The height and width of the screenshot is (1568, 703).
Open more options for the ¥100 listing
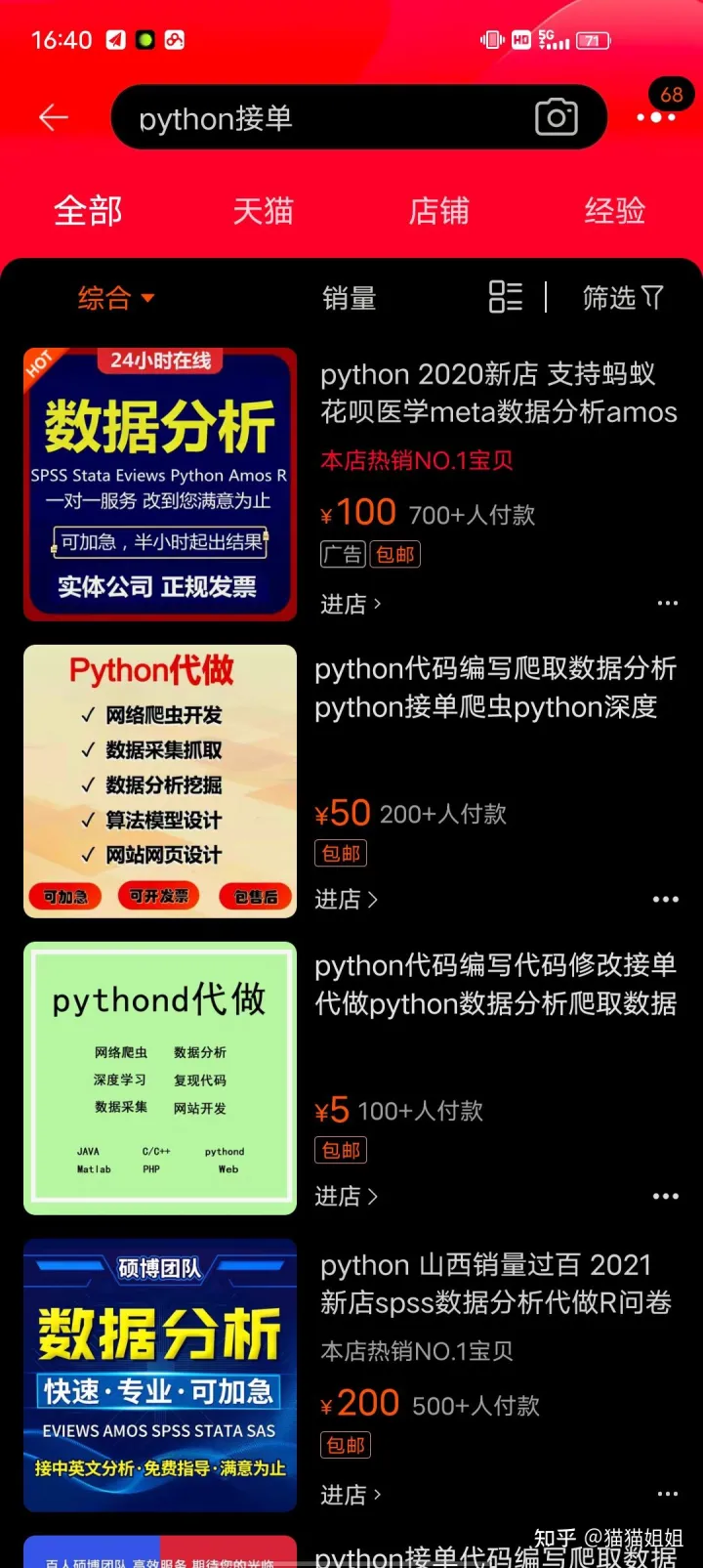(668, 604)
